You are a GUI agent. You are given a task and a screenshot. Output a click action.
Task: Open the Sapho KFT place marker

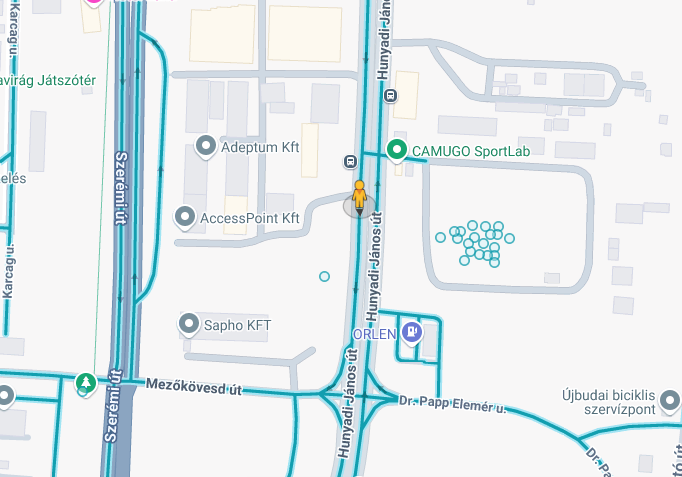pyautogui.click(x=189, y=324)
